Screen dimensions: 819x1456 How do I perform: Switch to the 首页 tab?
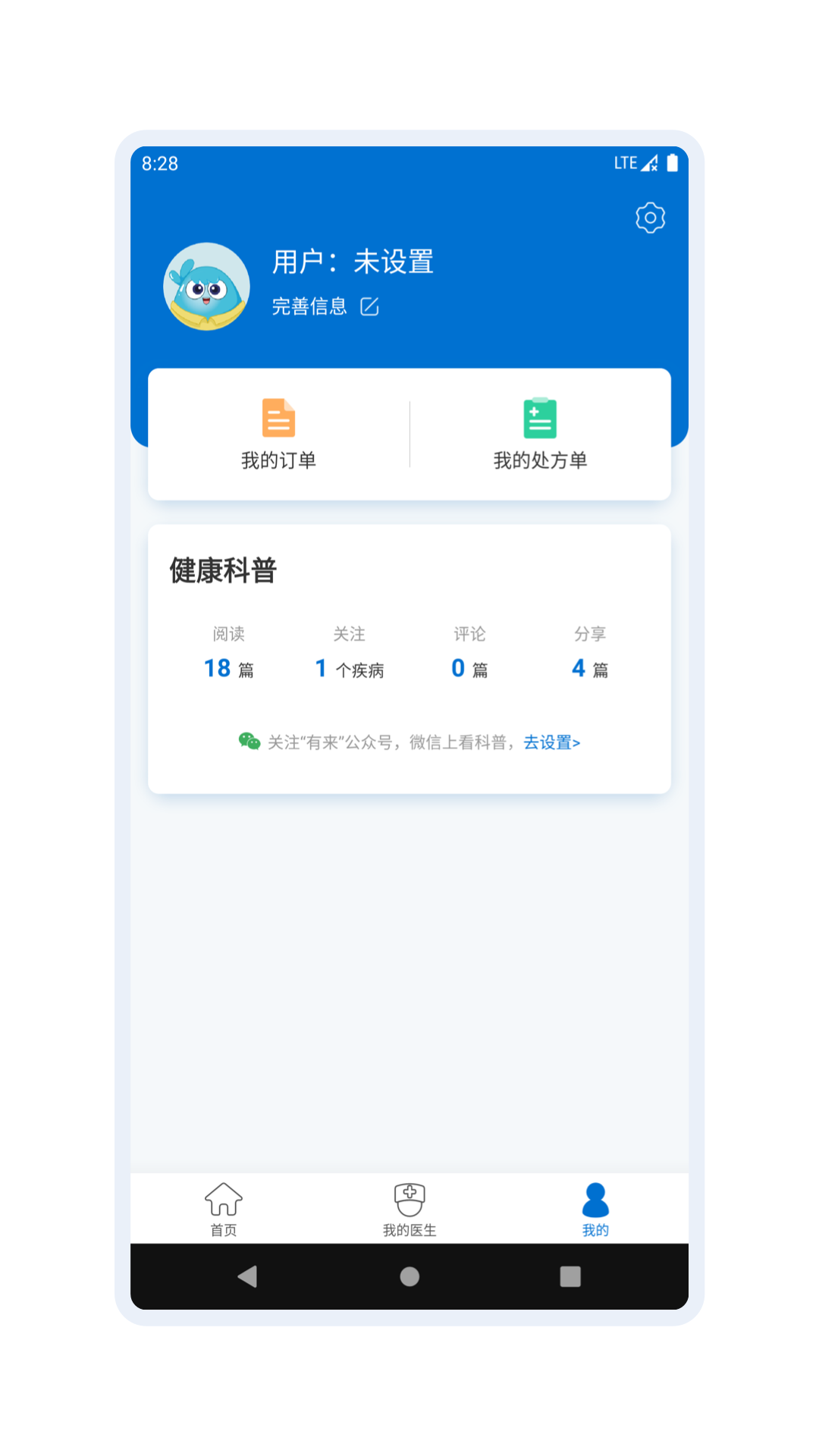click(224, 1209)
